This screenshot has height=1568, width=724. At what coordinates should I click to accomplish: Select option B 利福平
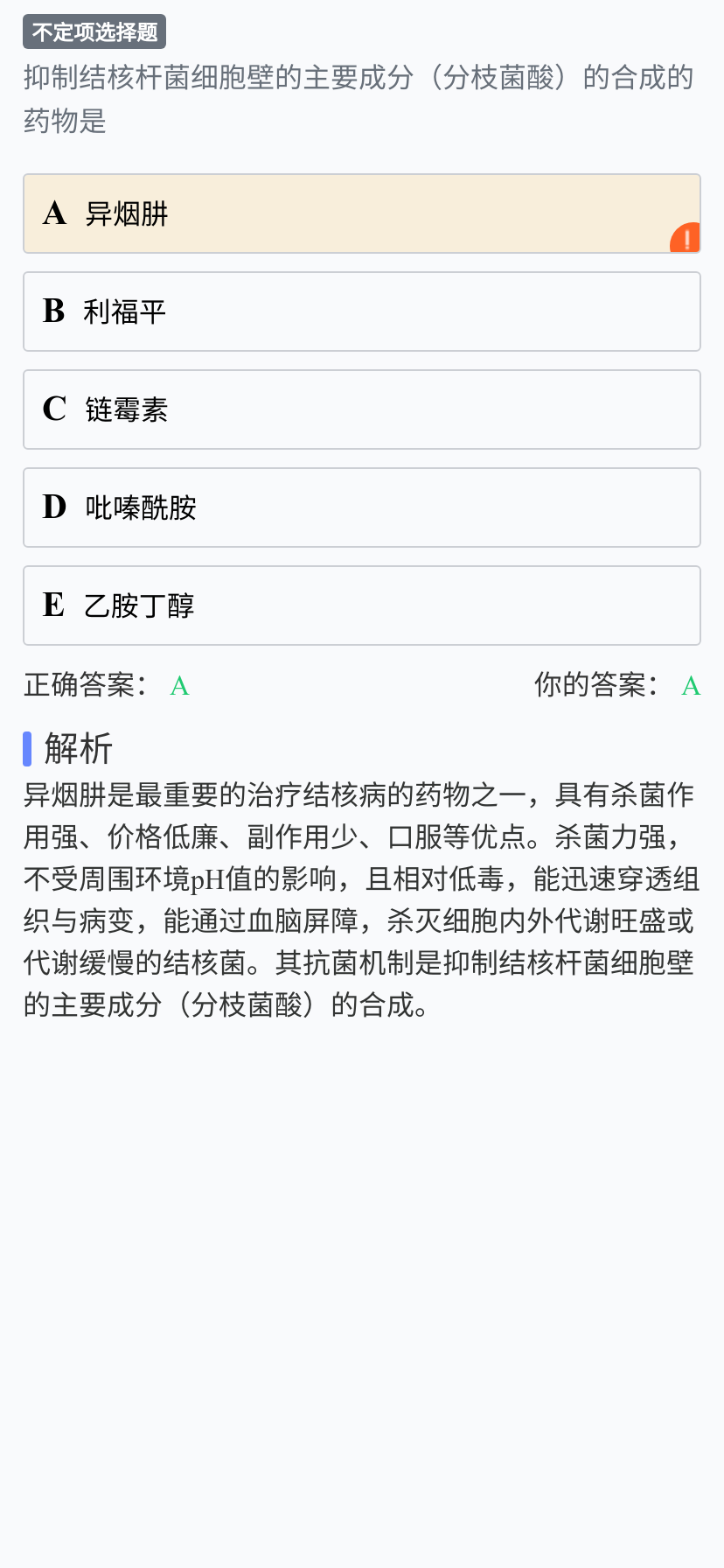pos(362,311)
